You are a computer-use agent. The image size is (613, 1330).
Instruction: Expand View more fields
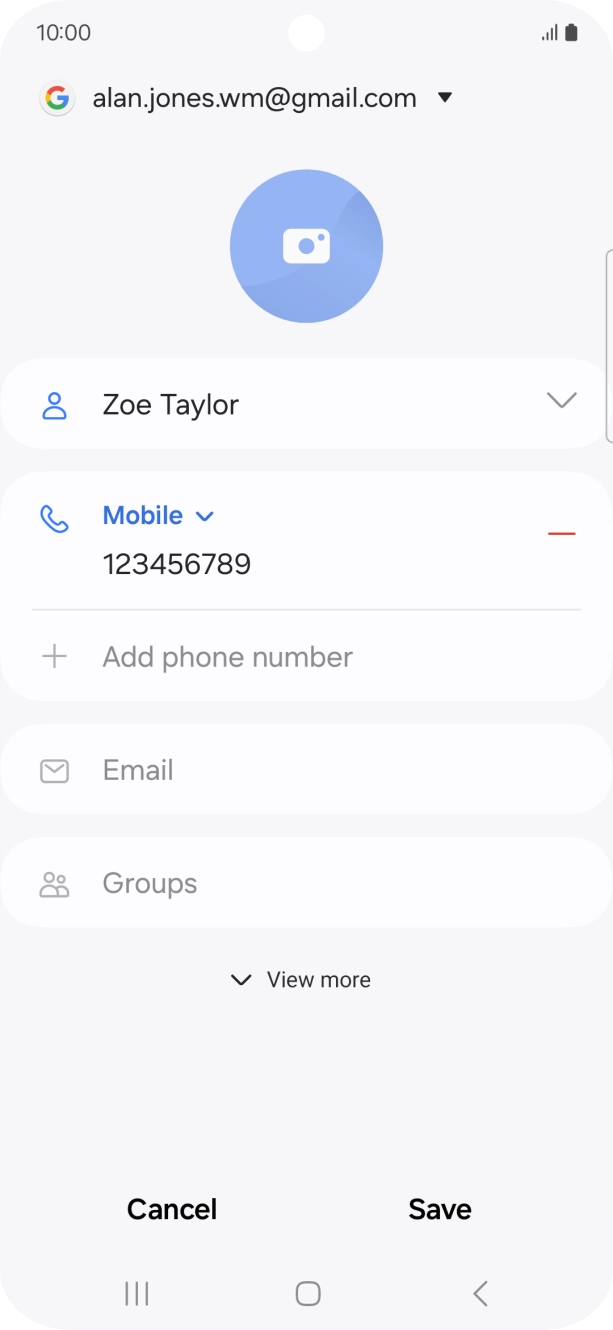[301, 980]
